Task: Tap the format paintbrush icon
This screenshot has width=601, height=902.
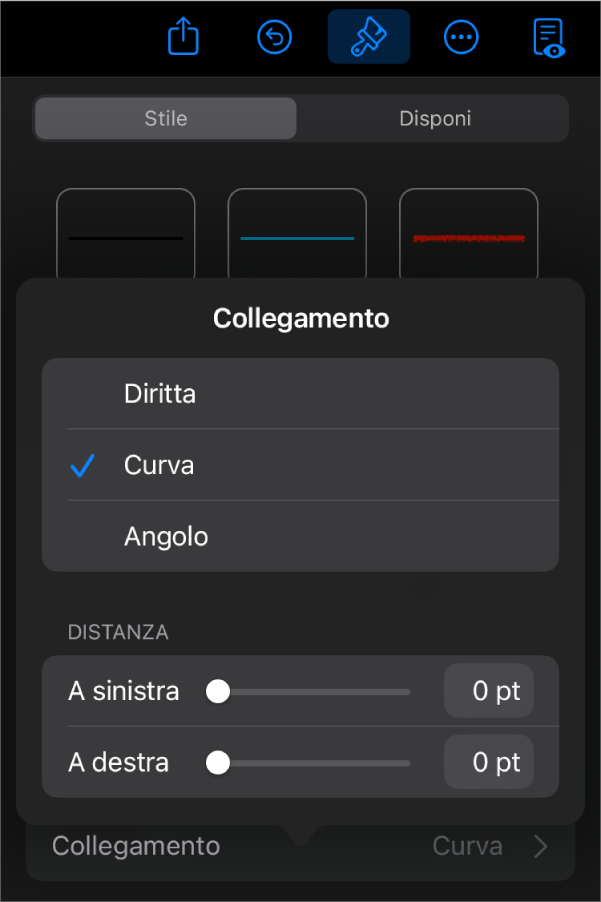Action: tap(368, 37)
